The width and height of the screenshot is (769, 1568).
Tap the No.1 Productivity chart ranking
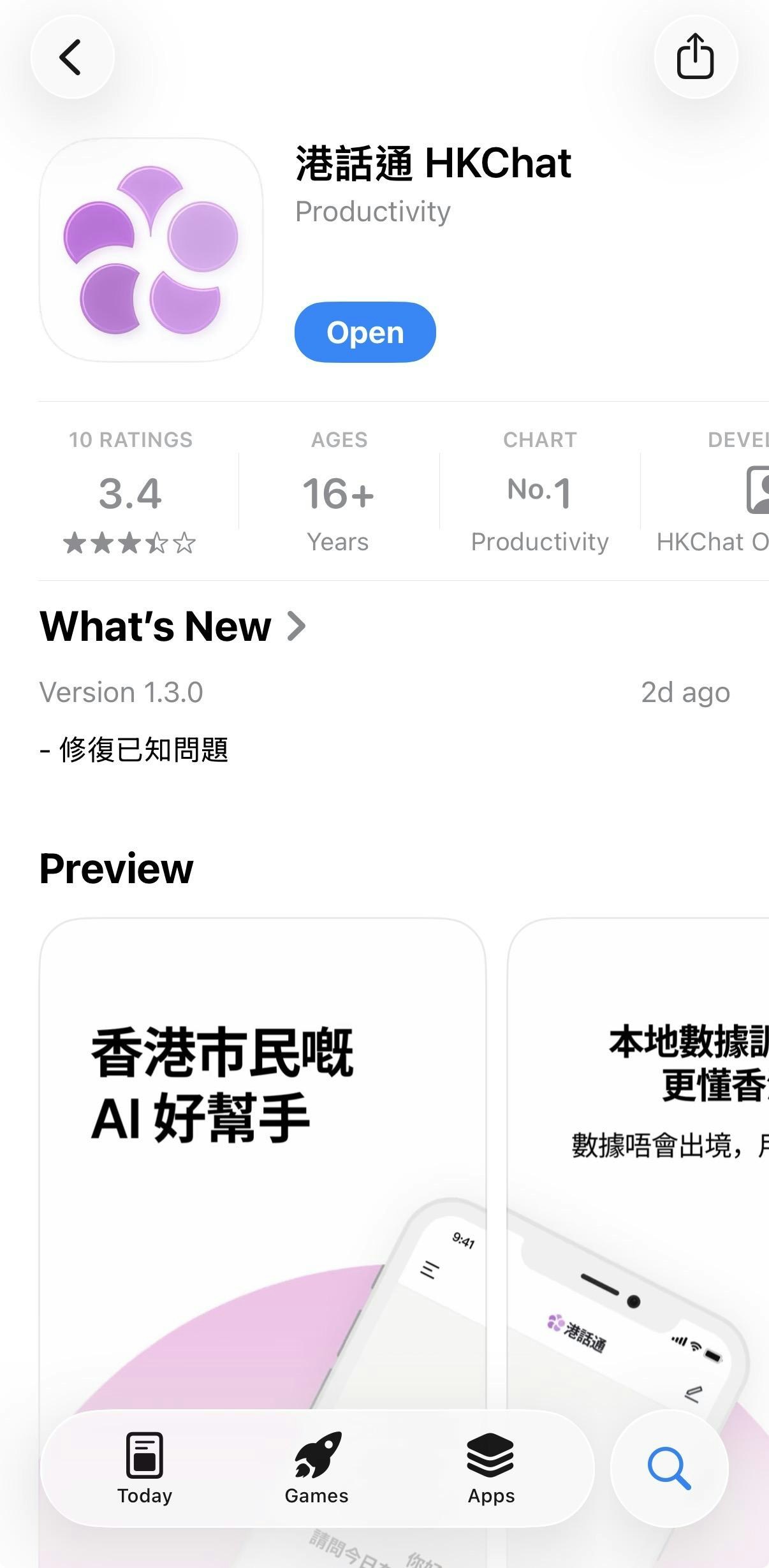point(539,504)
